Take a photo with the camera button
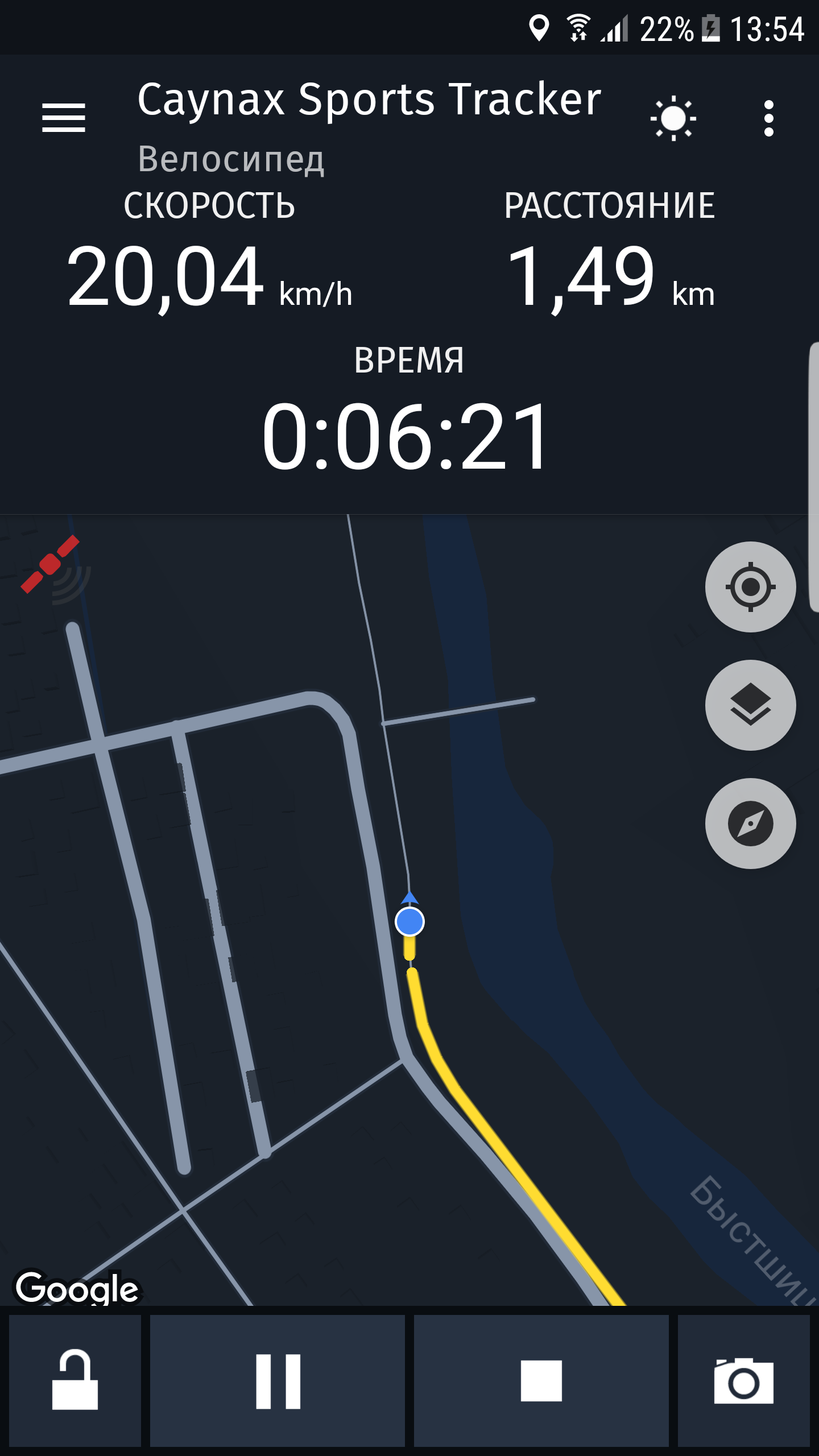The height and width of the screenshot is (1456, 819). [743, 1380]
